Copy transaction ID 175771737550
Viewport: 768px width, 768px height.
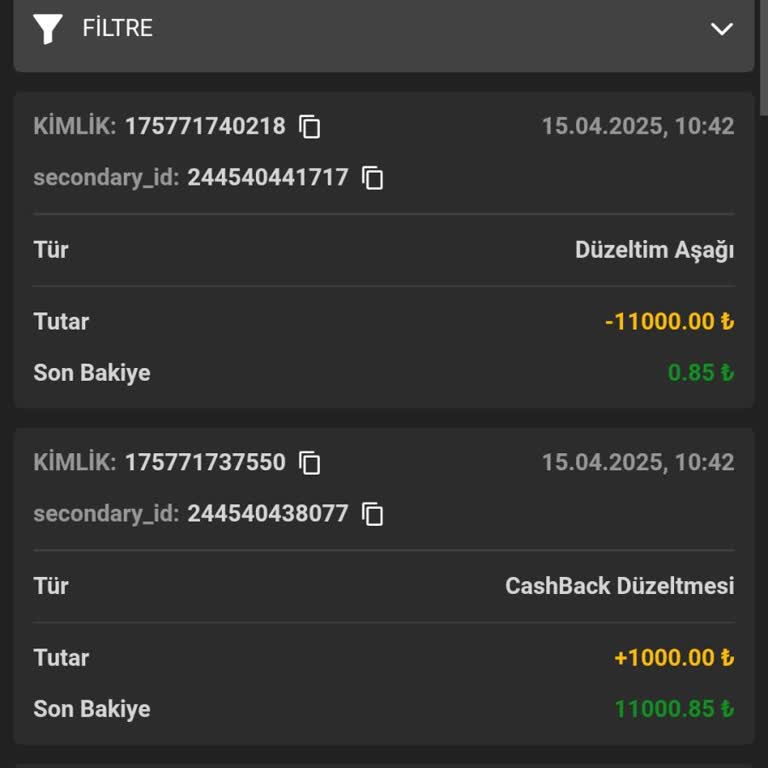310,463
